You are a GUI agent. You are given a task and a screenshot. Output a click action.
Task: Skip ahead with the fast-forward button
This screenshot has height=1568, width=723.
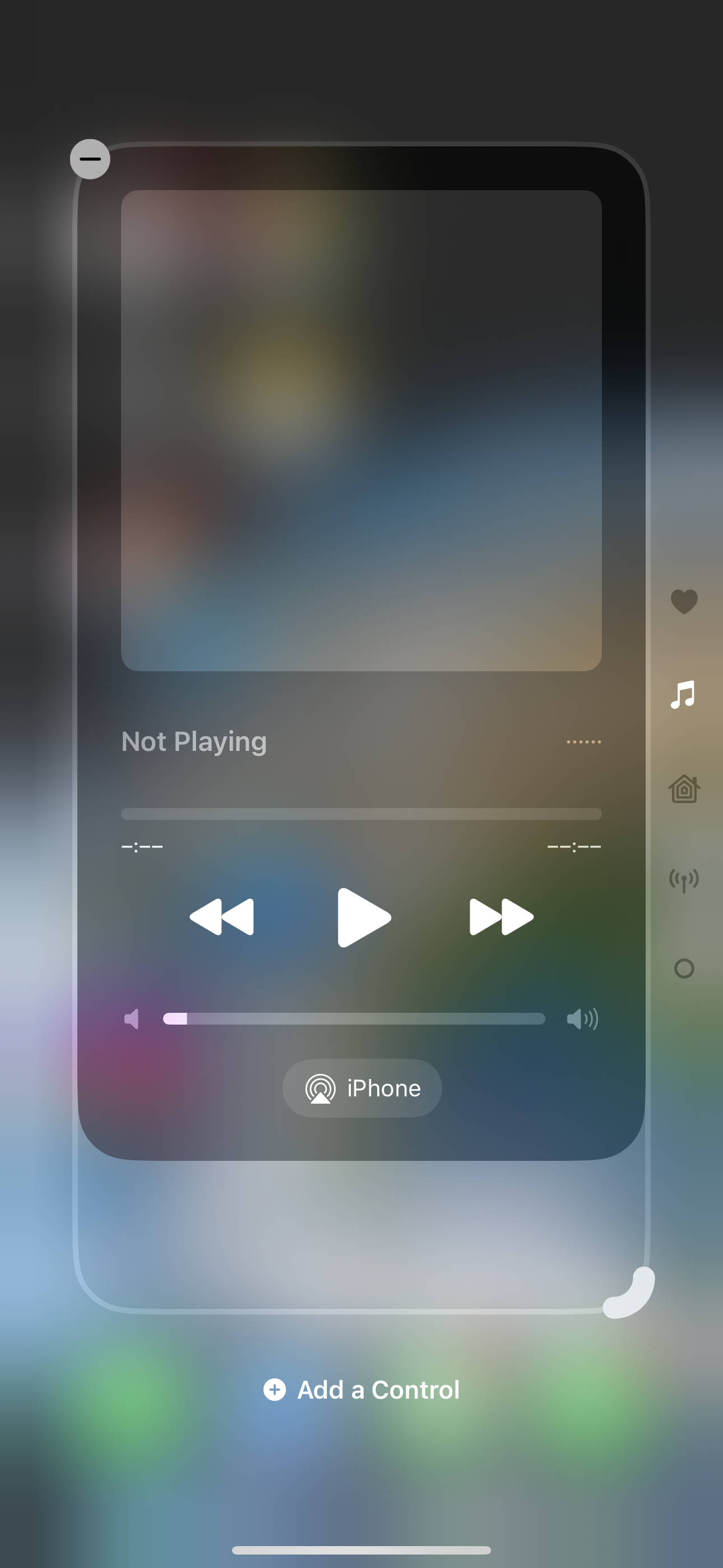[502, 917]
